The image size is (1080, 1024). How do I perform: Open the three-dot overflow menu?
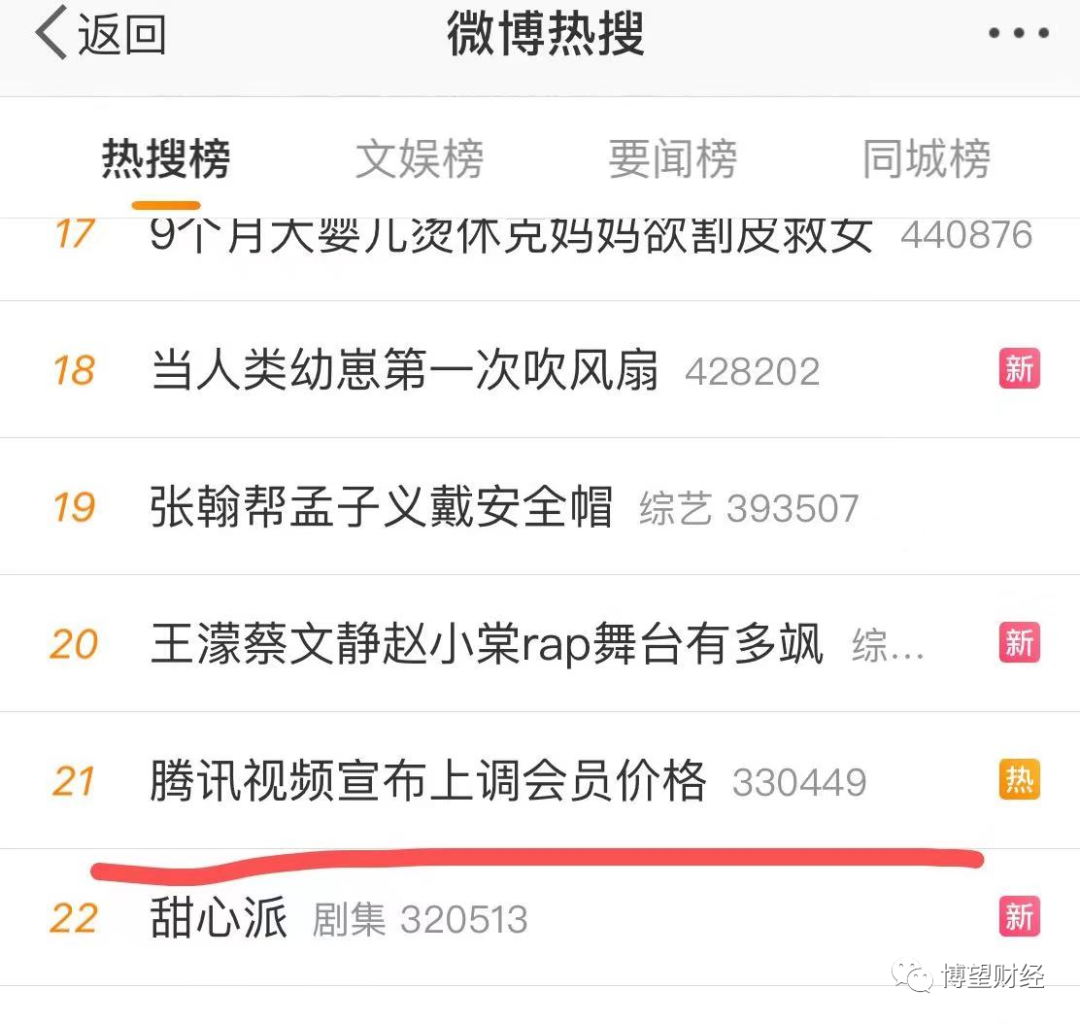(x=1018, y=35)
